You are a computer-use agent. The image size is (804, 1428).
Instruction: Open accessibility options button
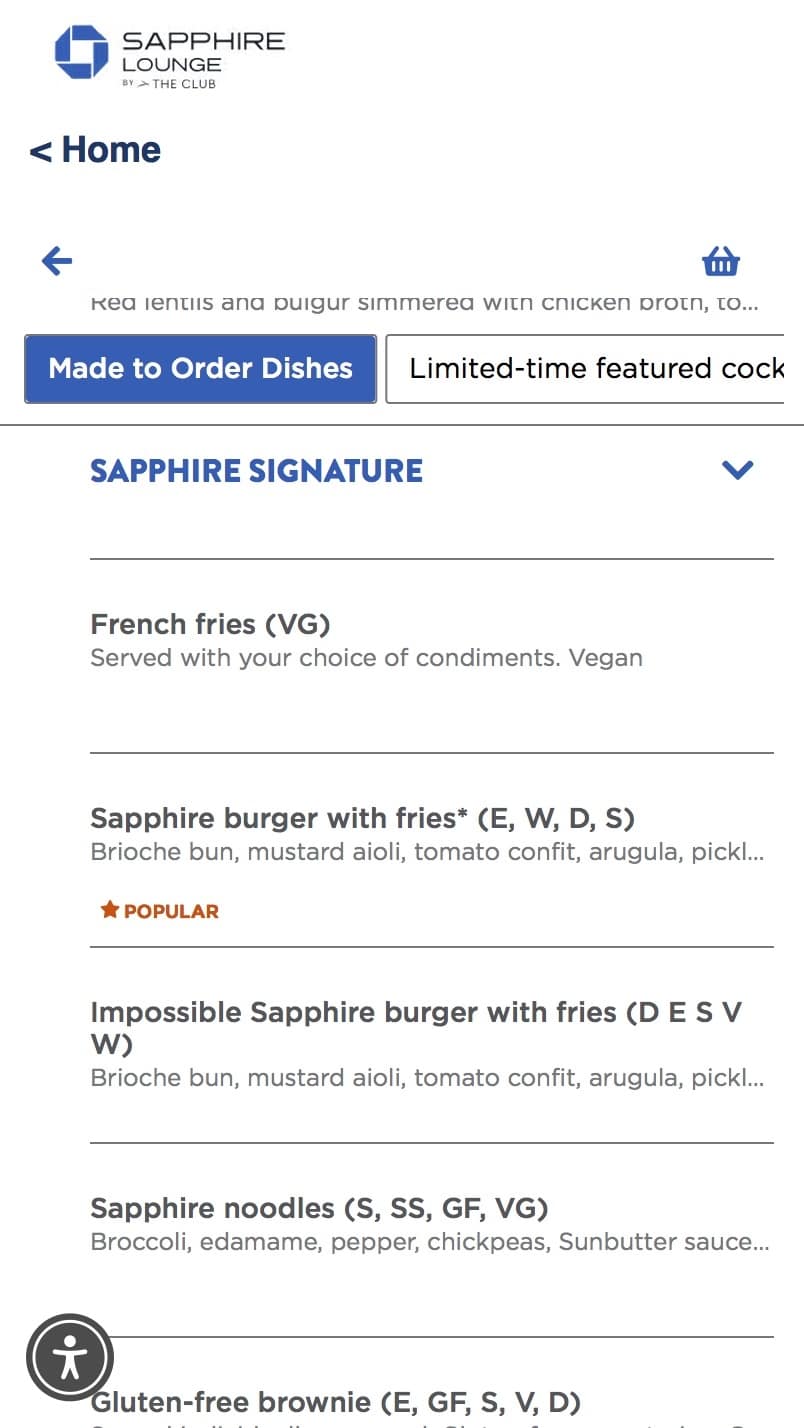[x=70, y=1357]
